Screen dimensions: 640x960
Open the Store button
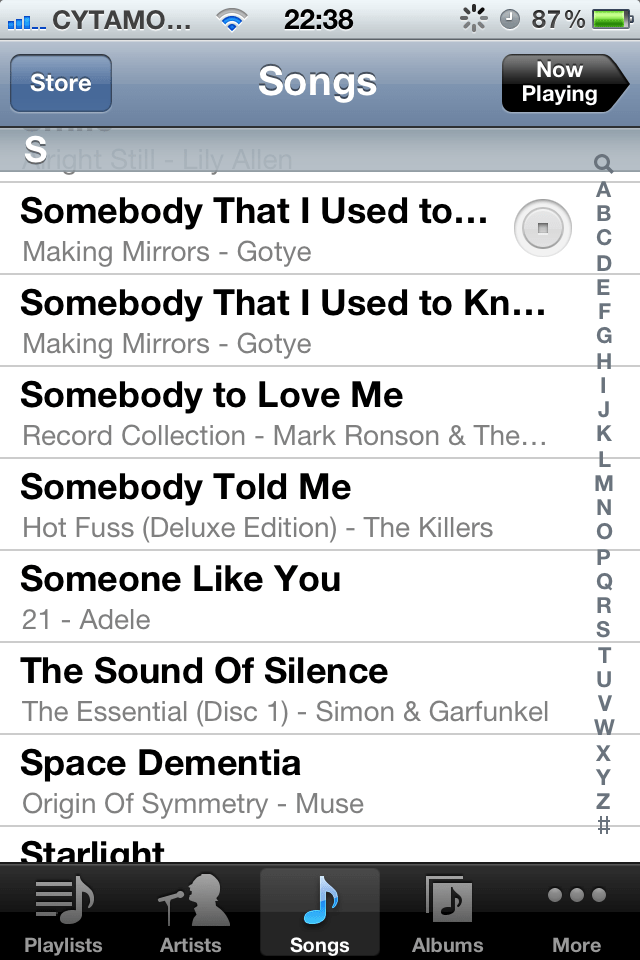pyautogui.click(x=60, y=83)
